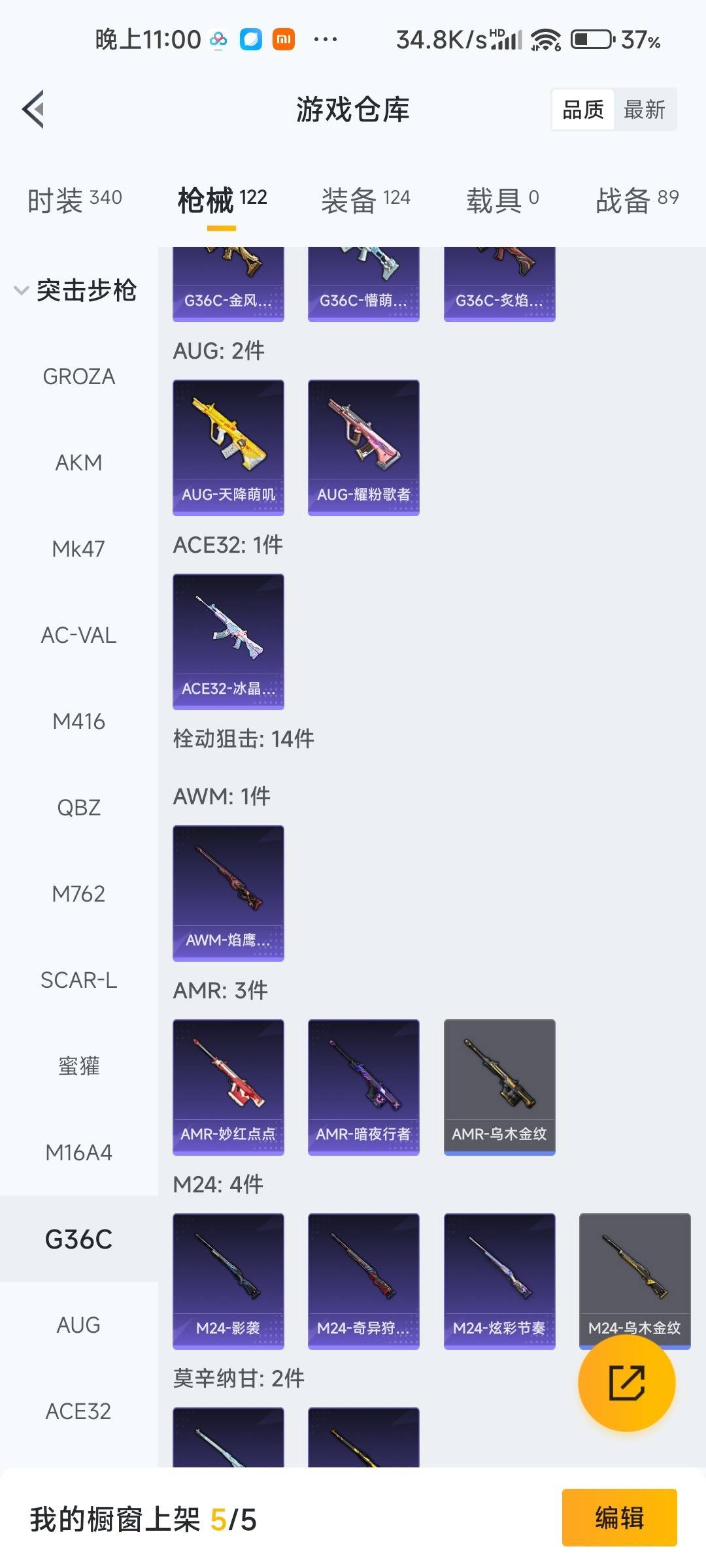Select GROZA in the sidebar

tap(78, 376)
